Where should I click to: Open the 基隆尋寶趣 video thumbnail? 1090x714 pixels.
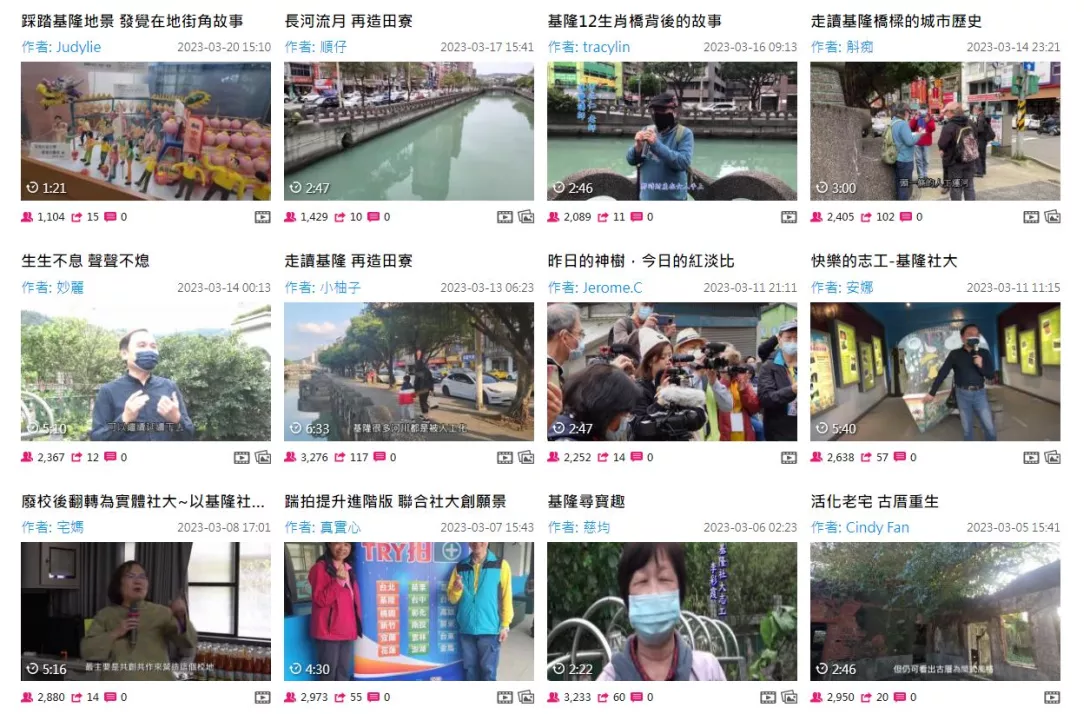671,611
